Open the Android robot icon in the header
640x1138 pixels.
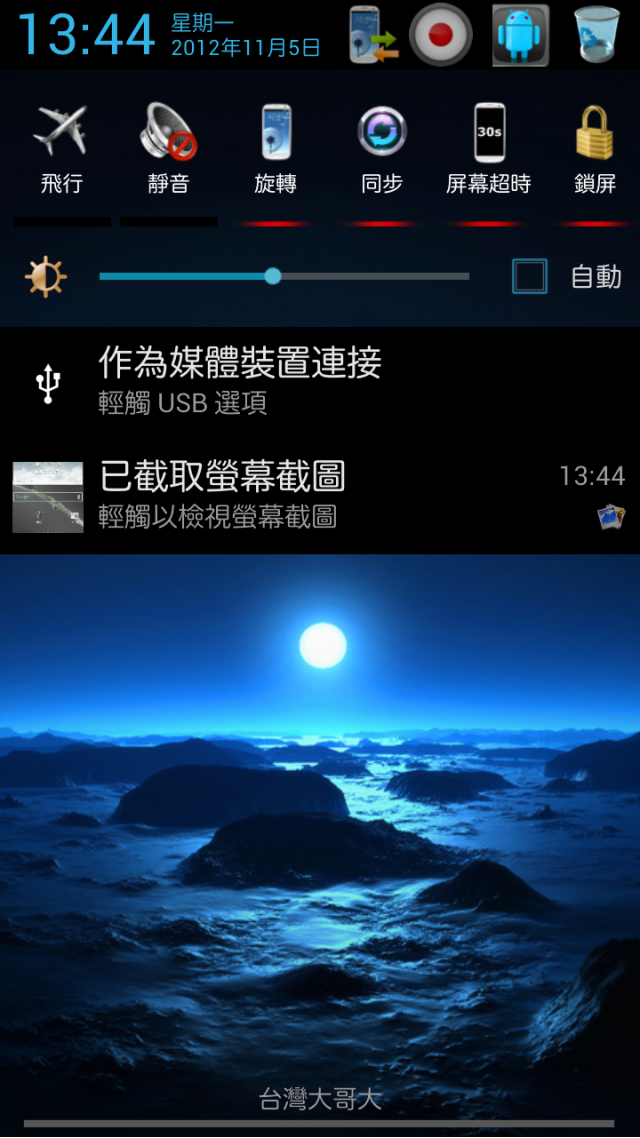coord(520,34)
